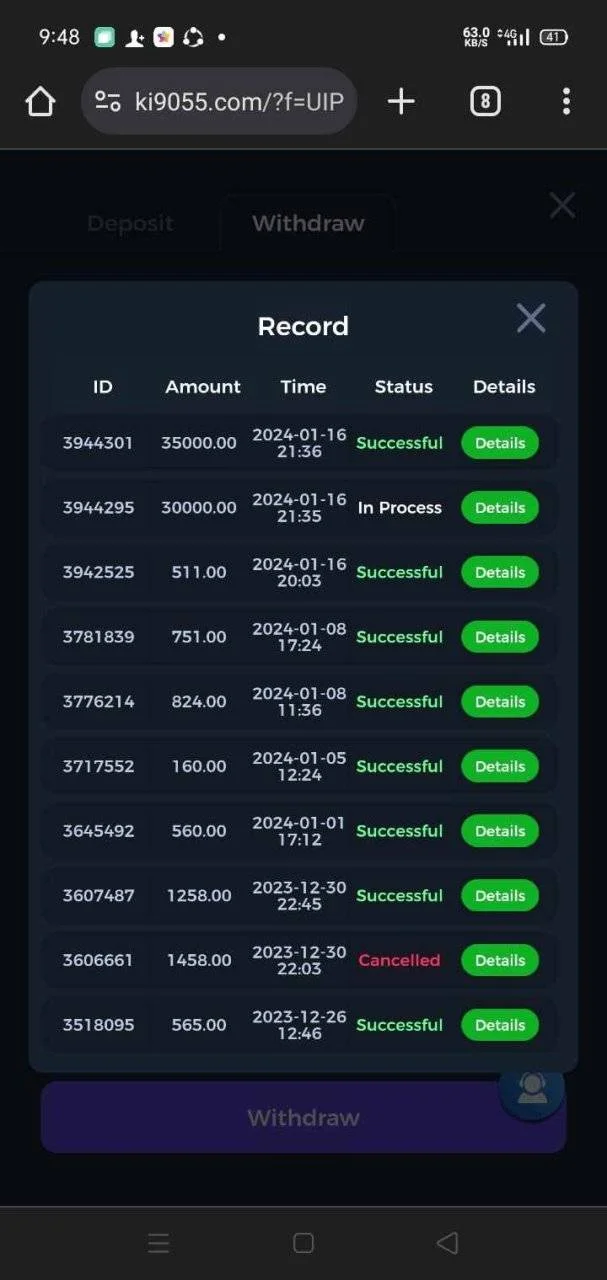
Task: Open Details for record 3942525
Action: point(500,572)
